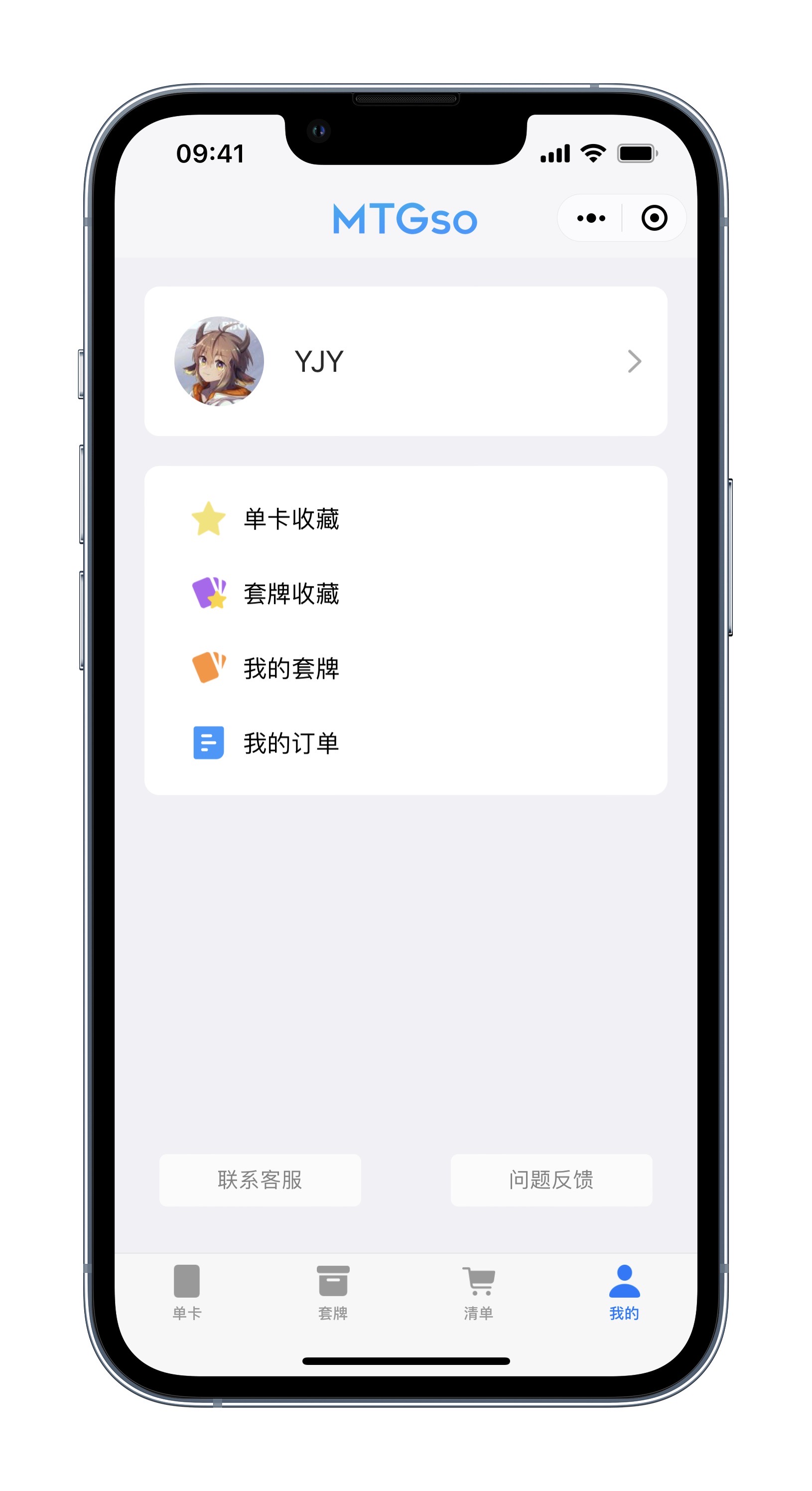View 我的订单 my orders

[x=290, y=743]
